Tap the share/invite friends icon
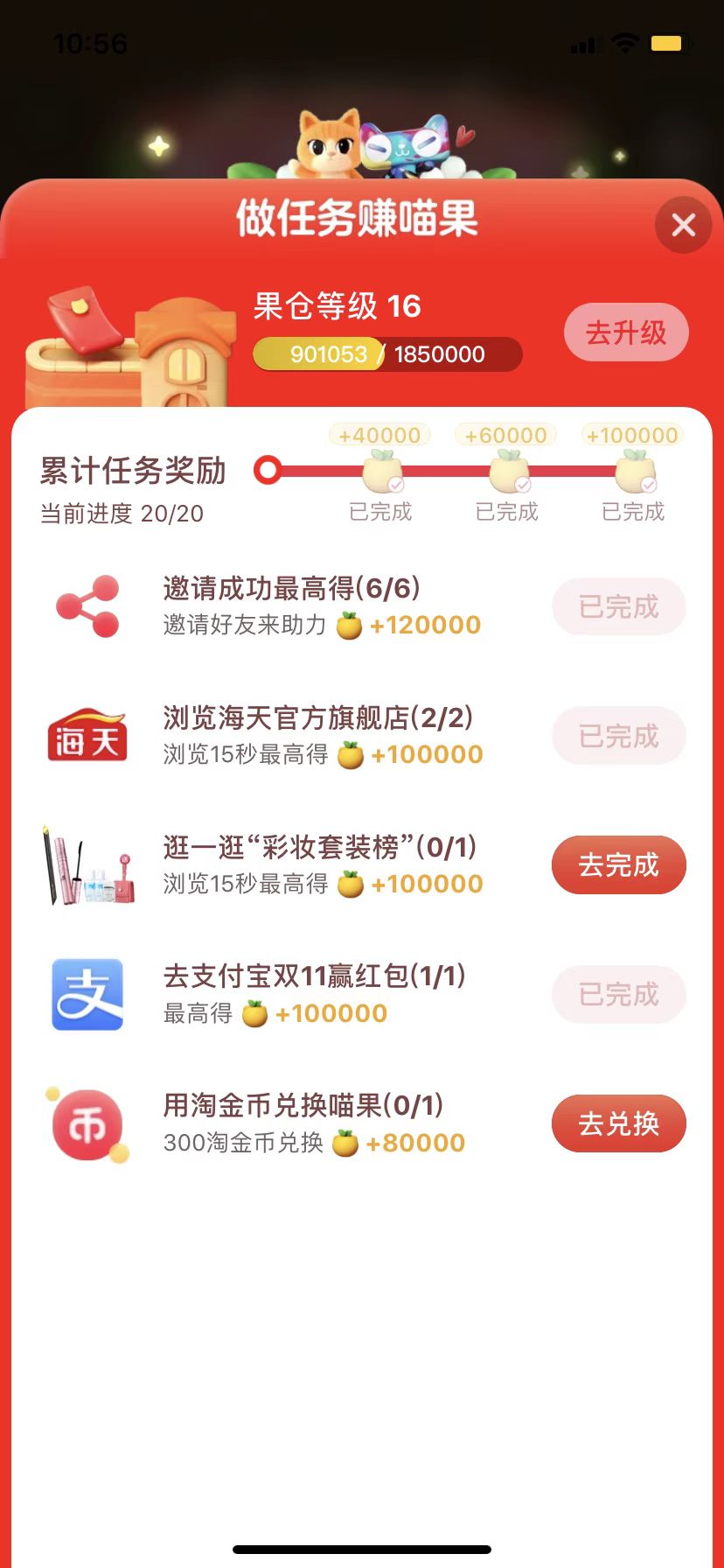Screen dimensions: 724x1568 click(87, 605)
